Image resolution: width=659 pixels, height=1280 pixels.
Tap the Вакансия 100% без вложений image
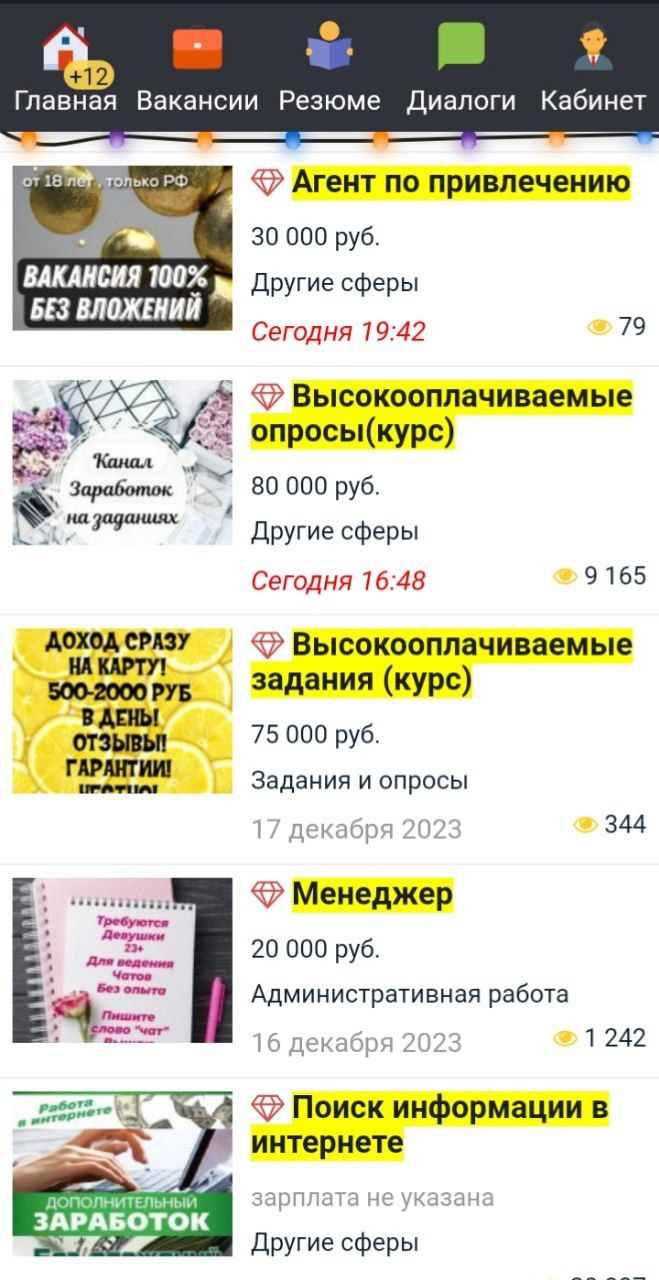[122, 248]
